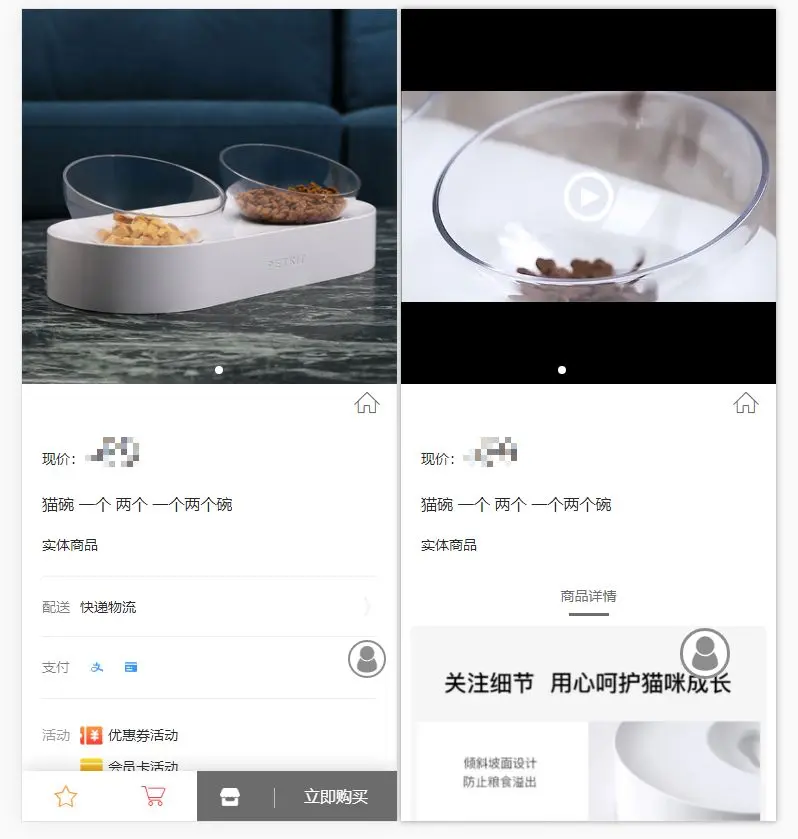Screen dimensions: 798x839
Task: Open the 配送 快递物流 delivery row
Action: pyautogui.click(x=208, y=607)
